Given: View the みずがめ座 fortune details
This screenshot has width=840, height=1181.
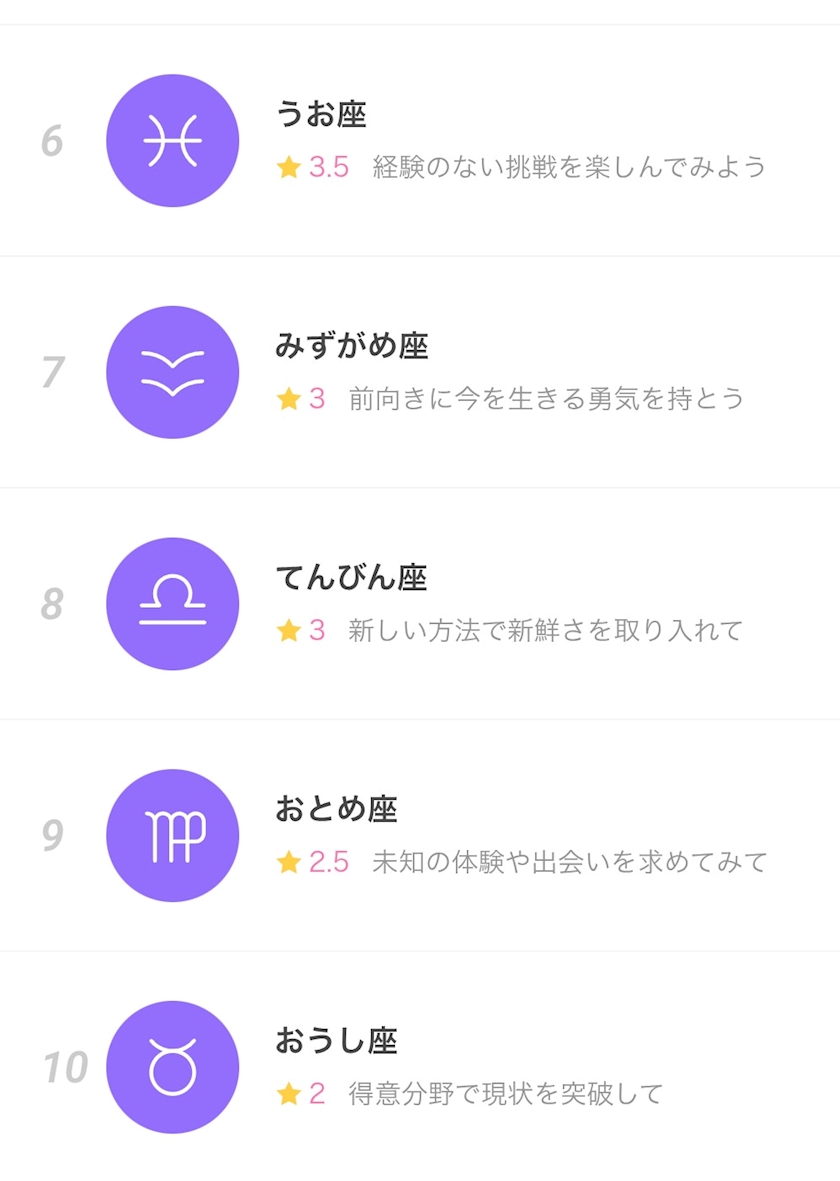Looking at the screenshot, I should pos(420,372).
